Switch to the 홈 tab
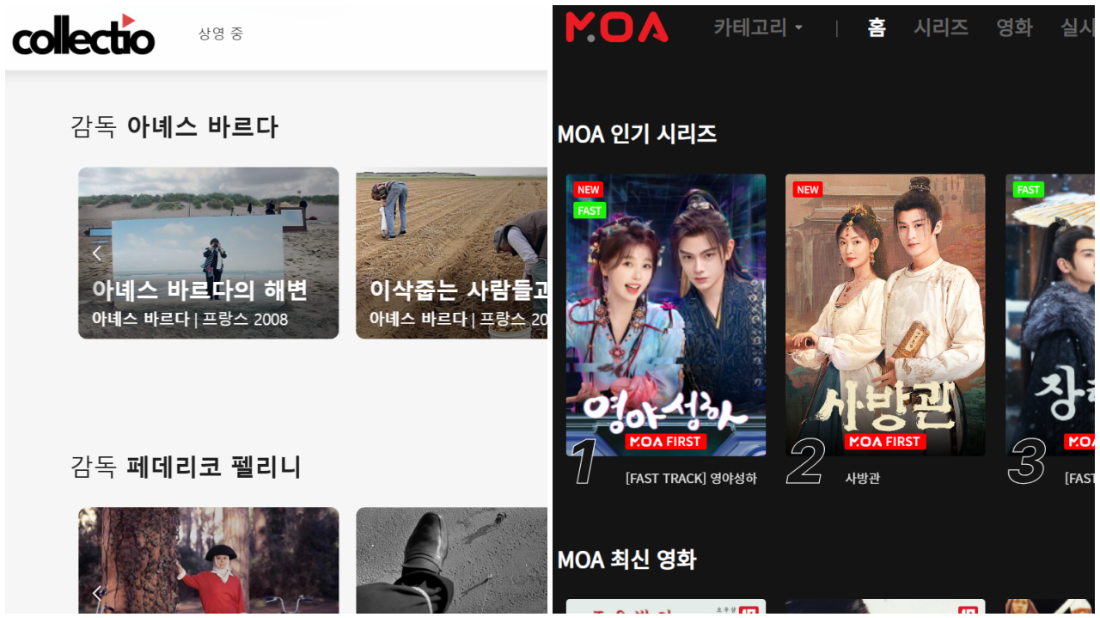 (x=876, y=28)
